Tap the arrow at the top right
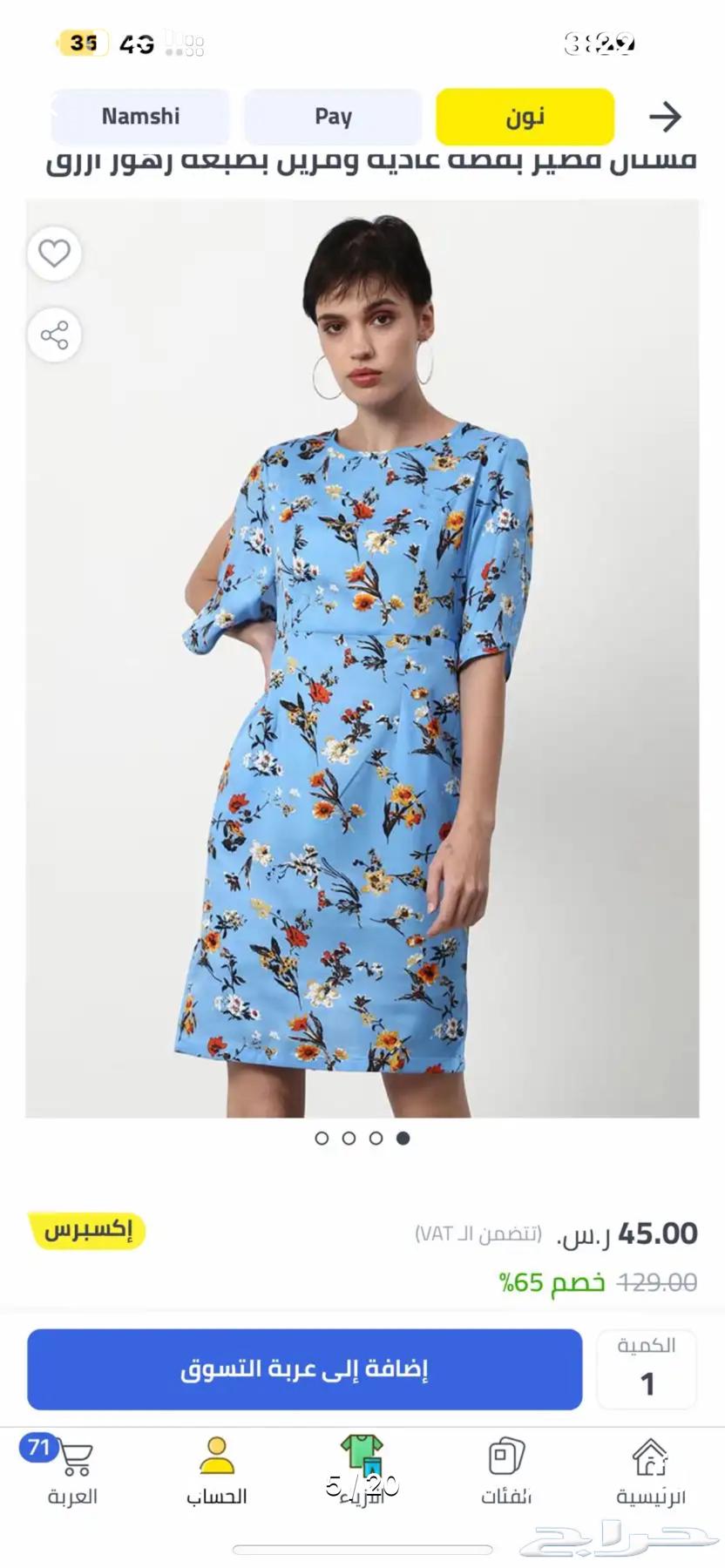Image resolution: width=725 pixels, height=1568 pixels. click(665, 116)
